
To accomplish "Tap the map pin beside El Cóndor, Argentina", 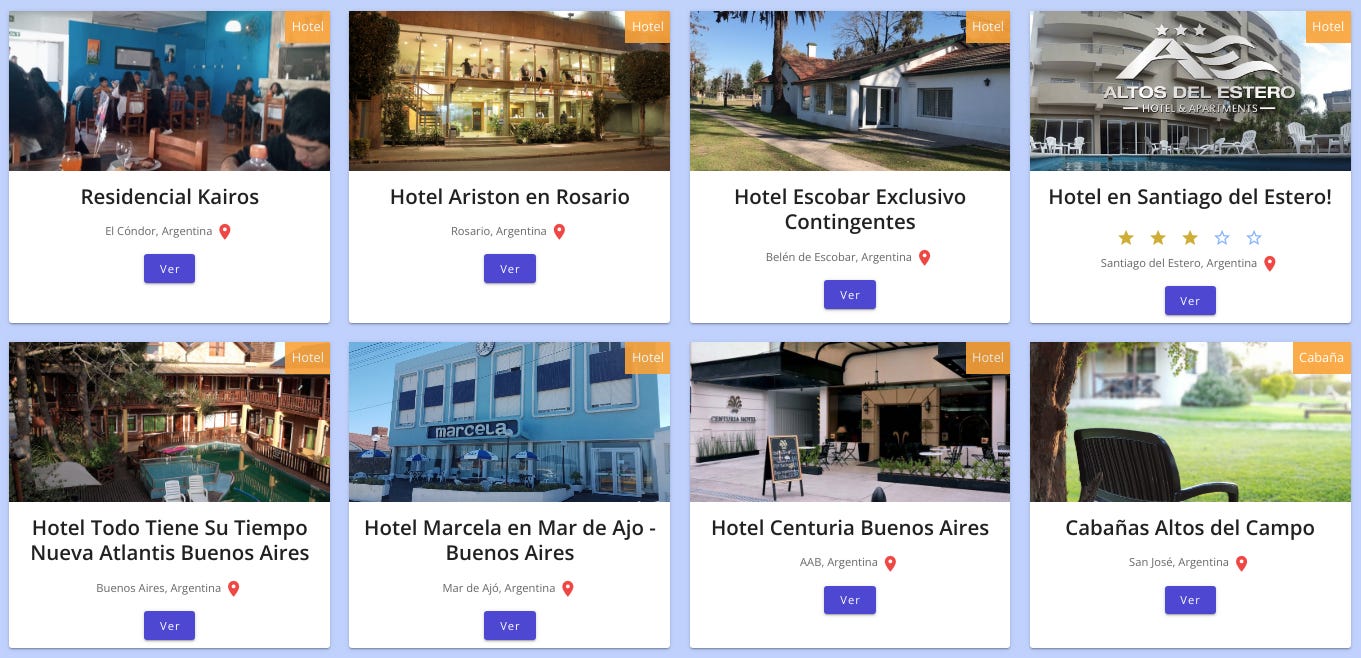I will point(225,232).
